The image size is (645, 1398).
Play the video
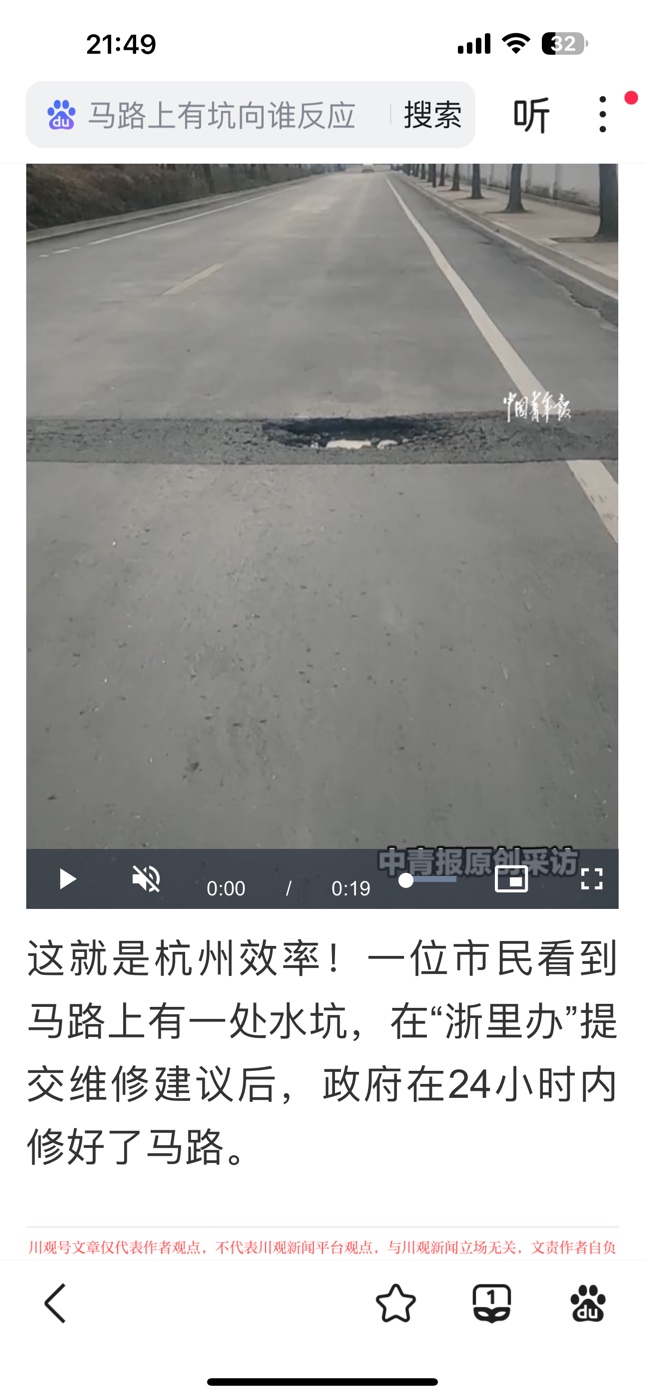click(x=67, y=879)
